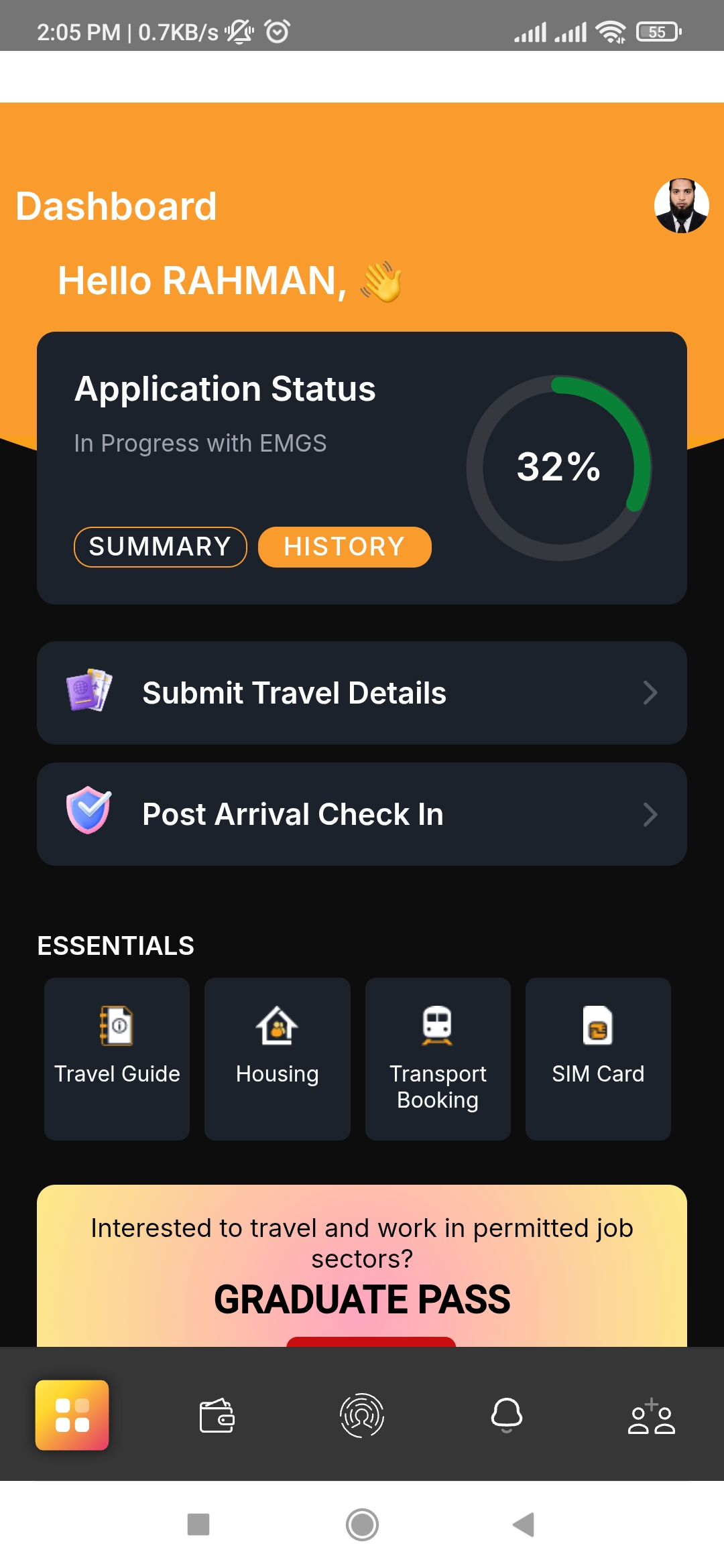View the application SUMMARY
The width and height of the screenshot is (724, 1568).
pos(160,547)
